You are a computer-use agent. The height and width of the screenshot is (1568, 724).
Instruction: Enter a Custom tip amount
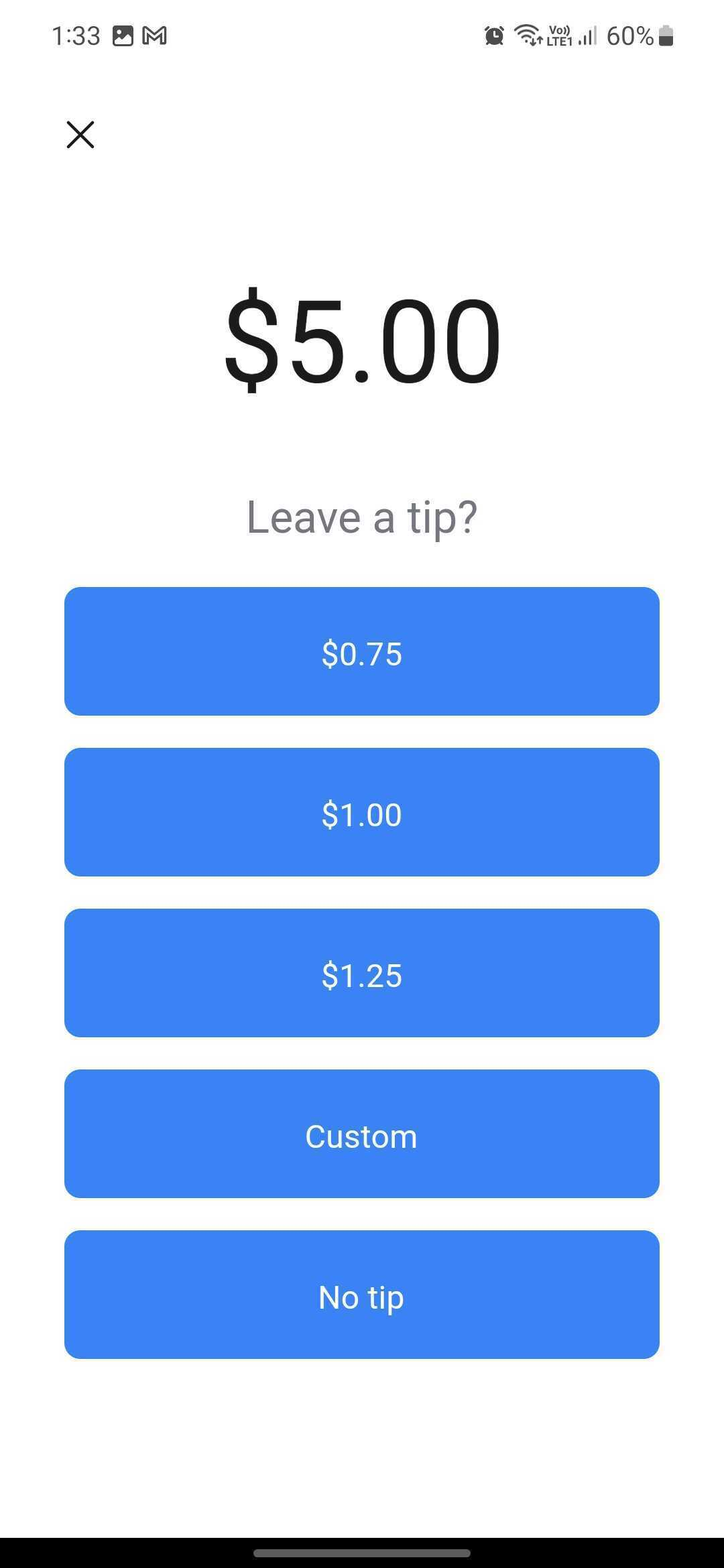(362, 1134)
